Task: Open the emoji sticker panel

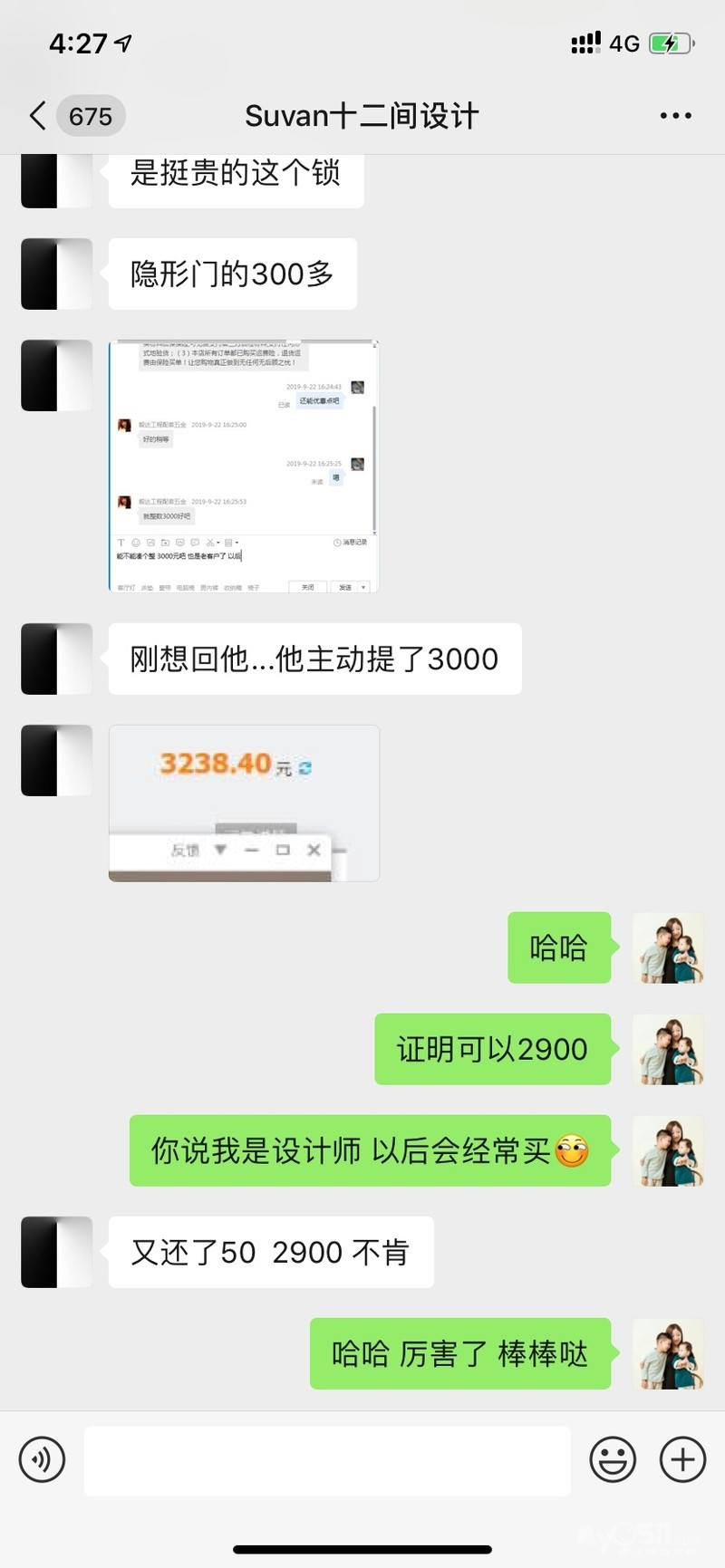Action: pyautogui.click(x=613, y=1459)
